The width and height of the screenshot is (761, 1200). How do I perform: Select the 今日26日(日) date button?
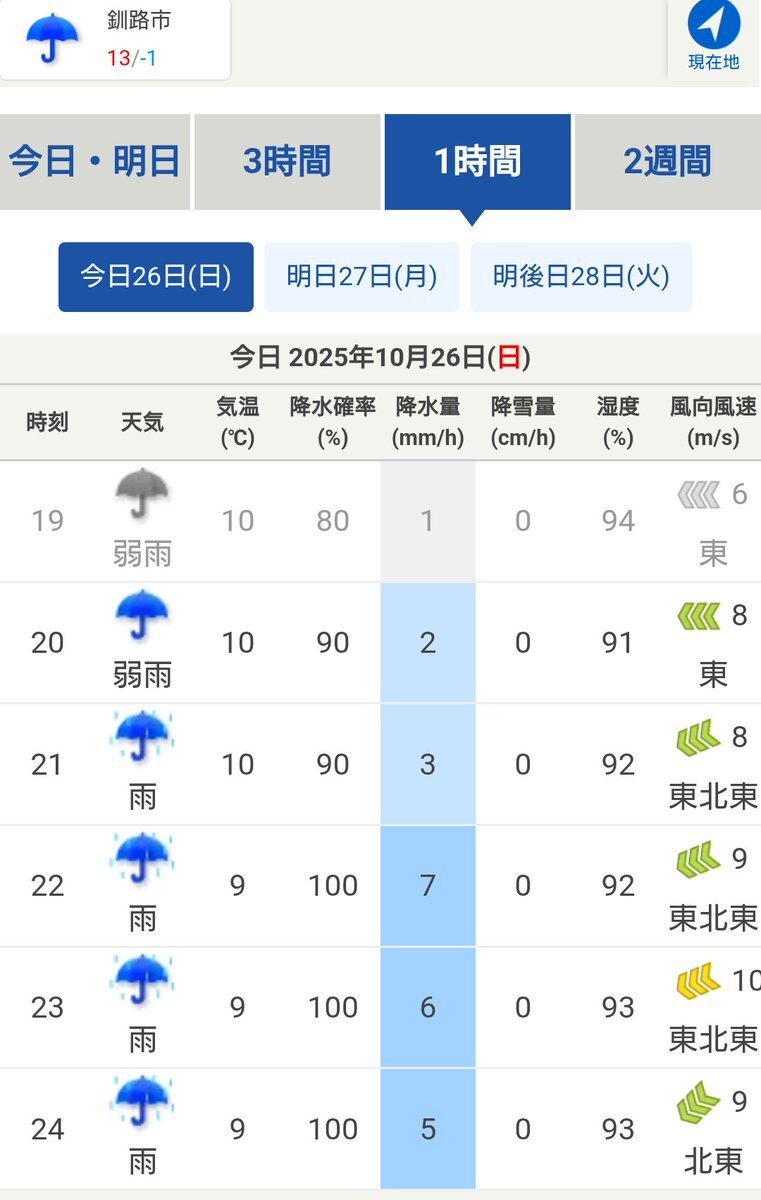tap(155, 277)
